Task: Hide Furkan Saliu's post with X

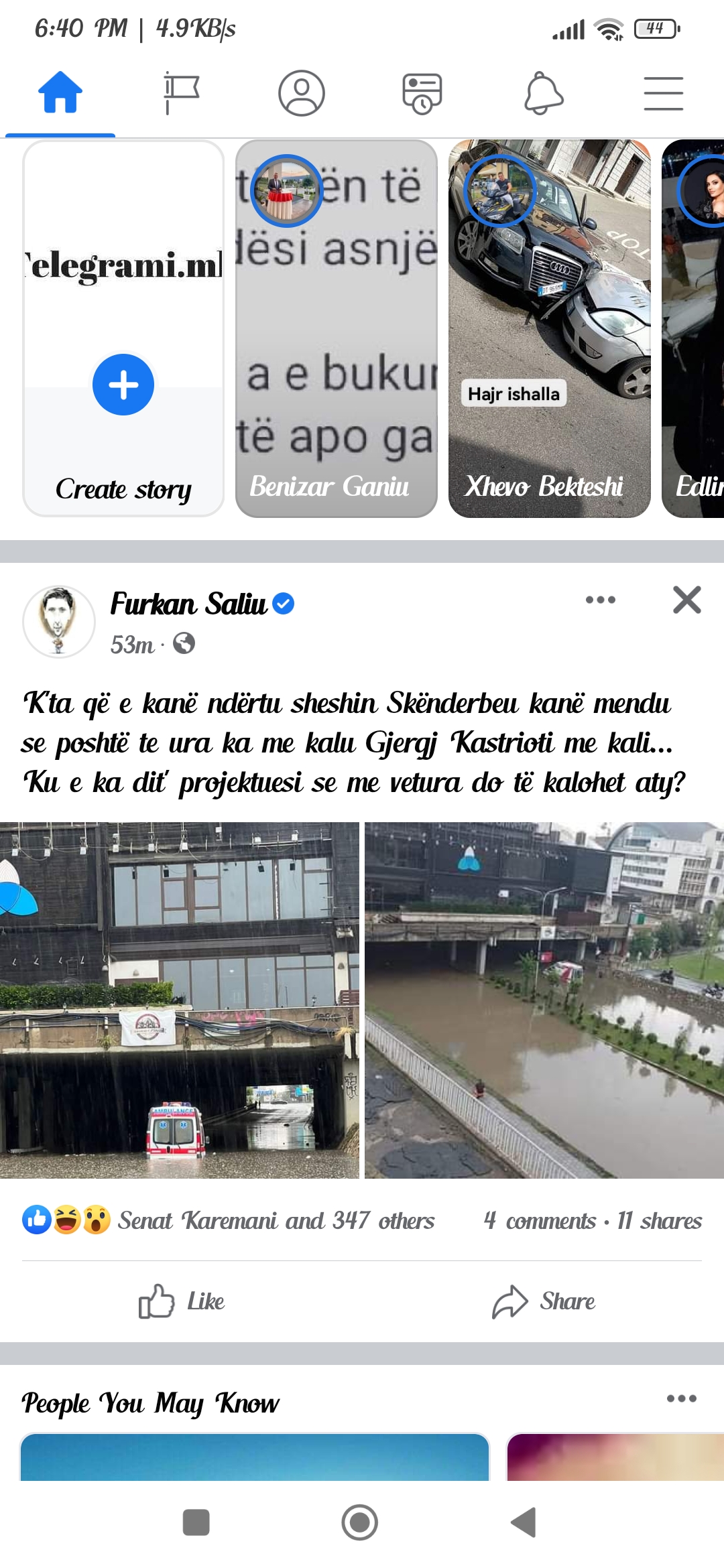Action: click(x=686, y=600)
